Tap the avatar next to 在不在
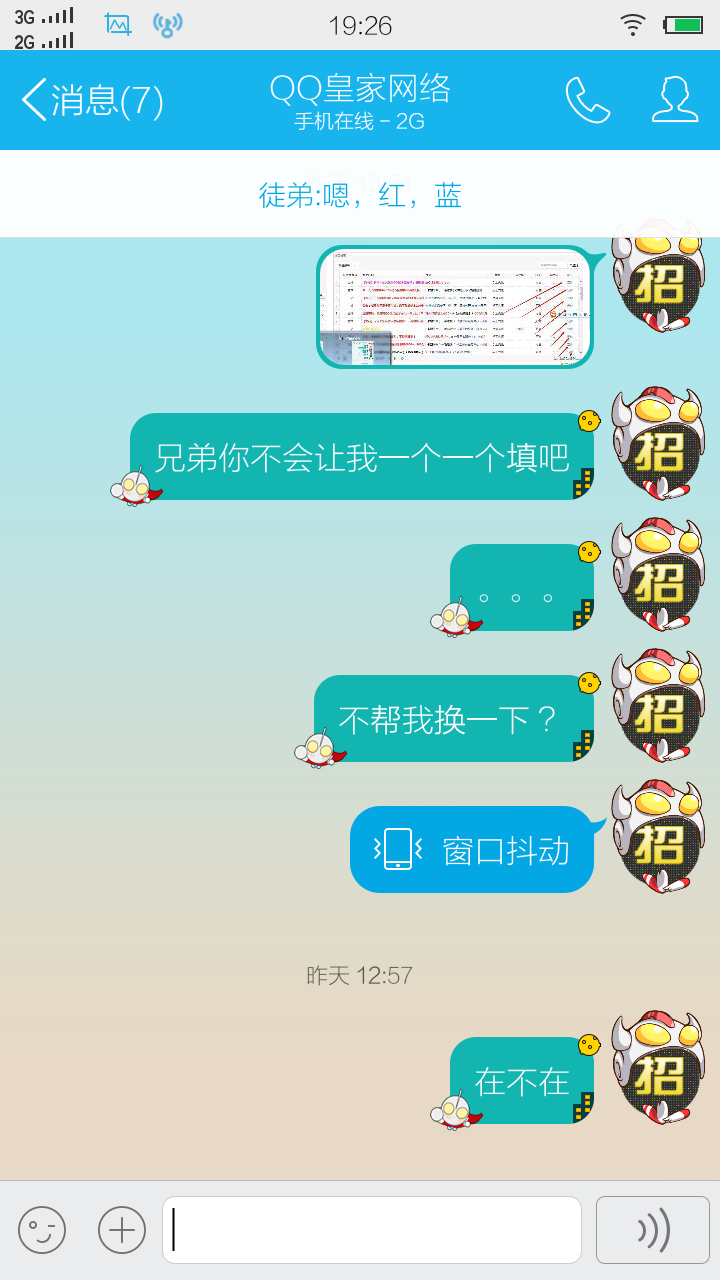 [659, 1067]
